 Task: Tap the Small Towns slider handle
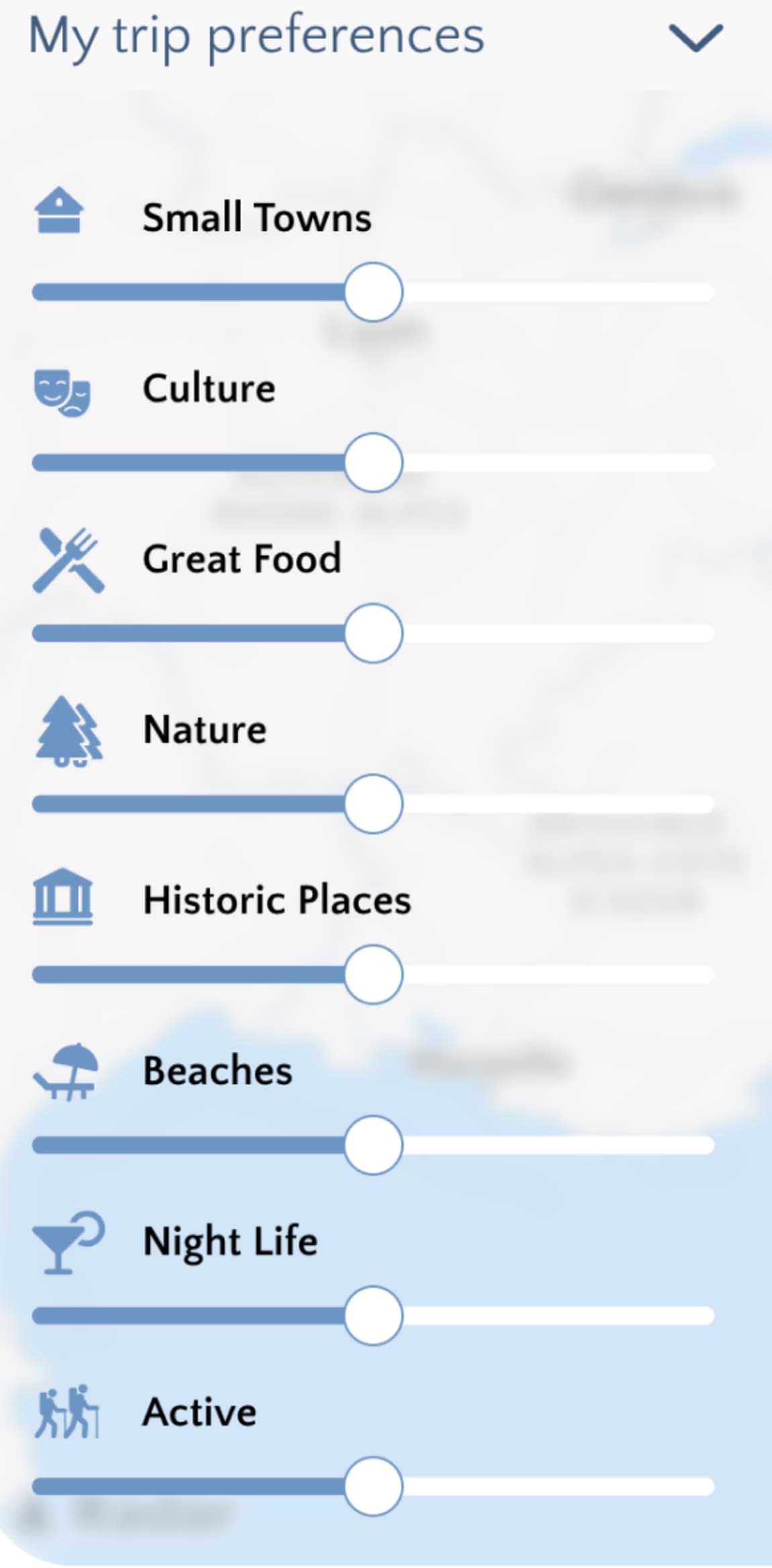(373, 292)
